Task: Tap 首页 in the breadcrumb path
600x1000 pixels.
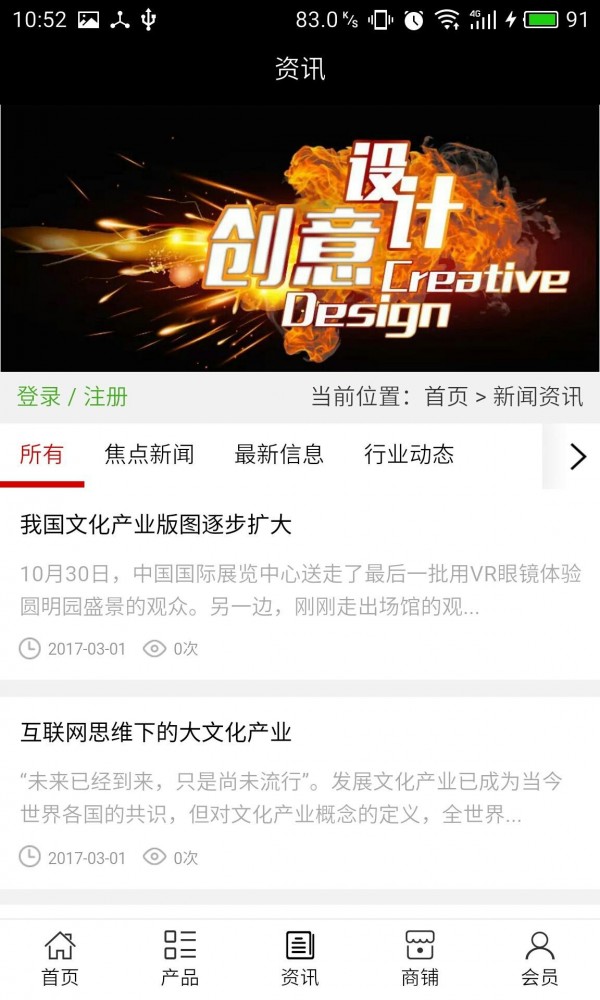Action: (446, 397)
